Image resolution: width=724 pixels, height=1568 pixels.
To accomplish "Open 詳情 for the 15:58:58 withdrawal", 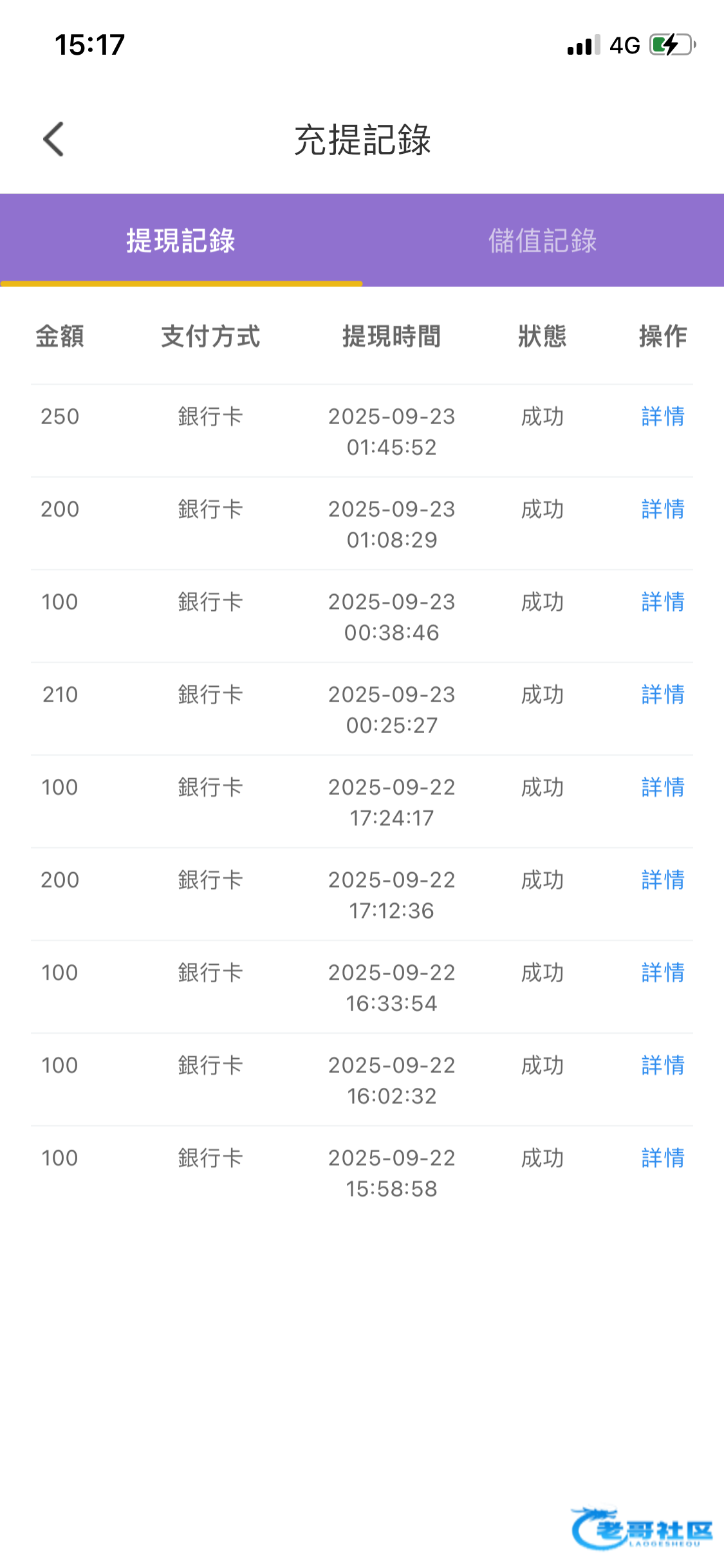I will [663, 1159].
